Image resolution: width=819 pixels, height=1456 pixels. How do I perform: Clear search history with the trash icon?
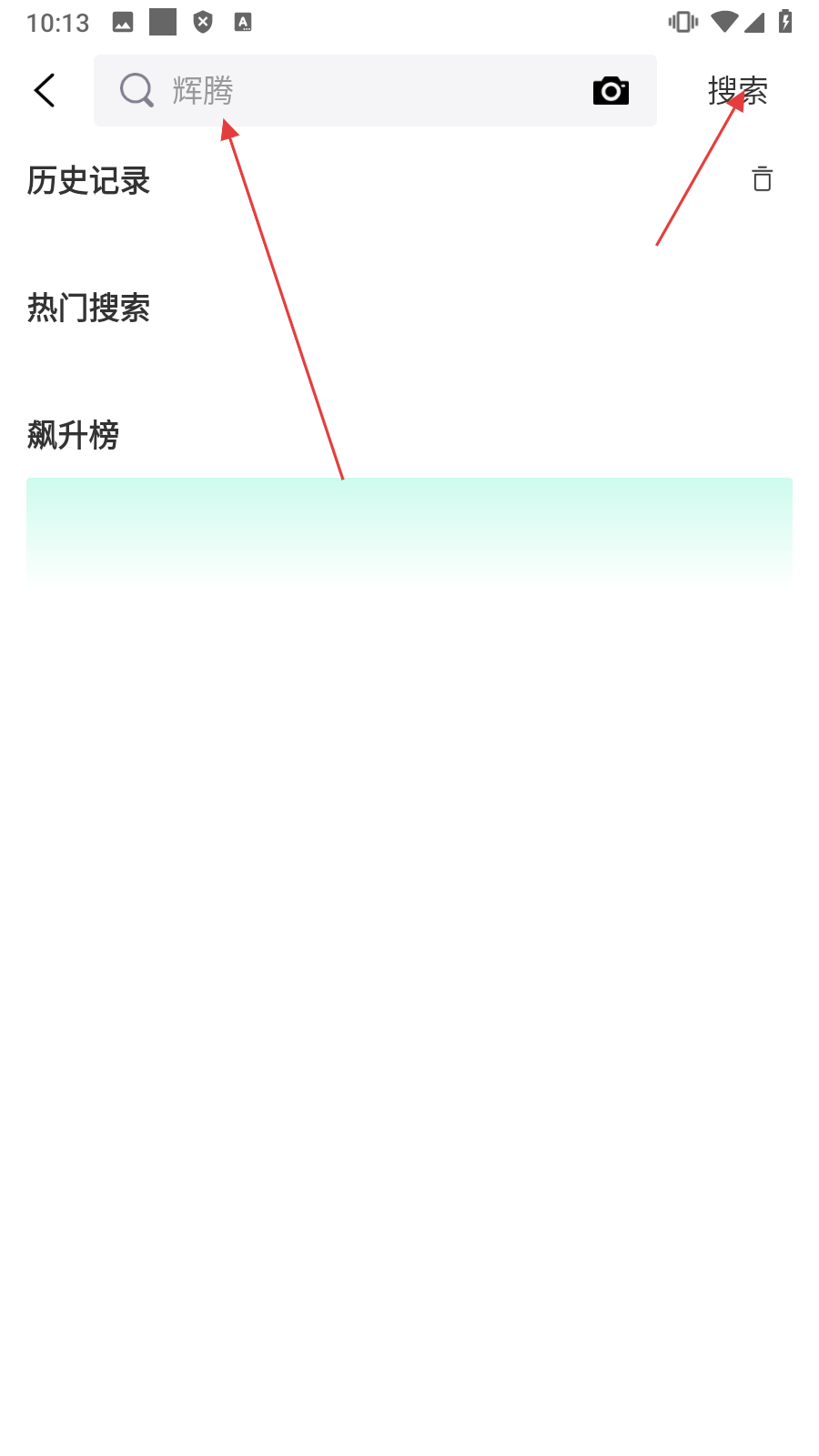pos(762,179)
